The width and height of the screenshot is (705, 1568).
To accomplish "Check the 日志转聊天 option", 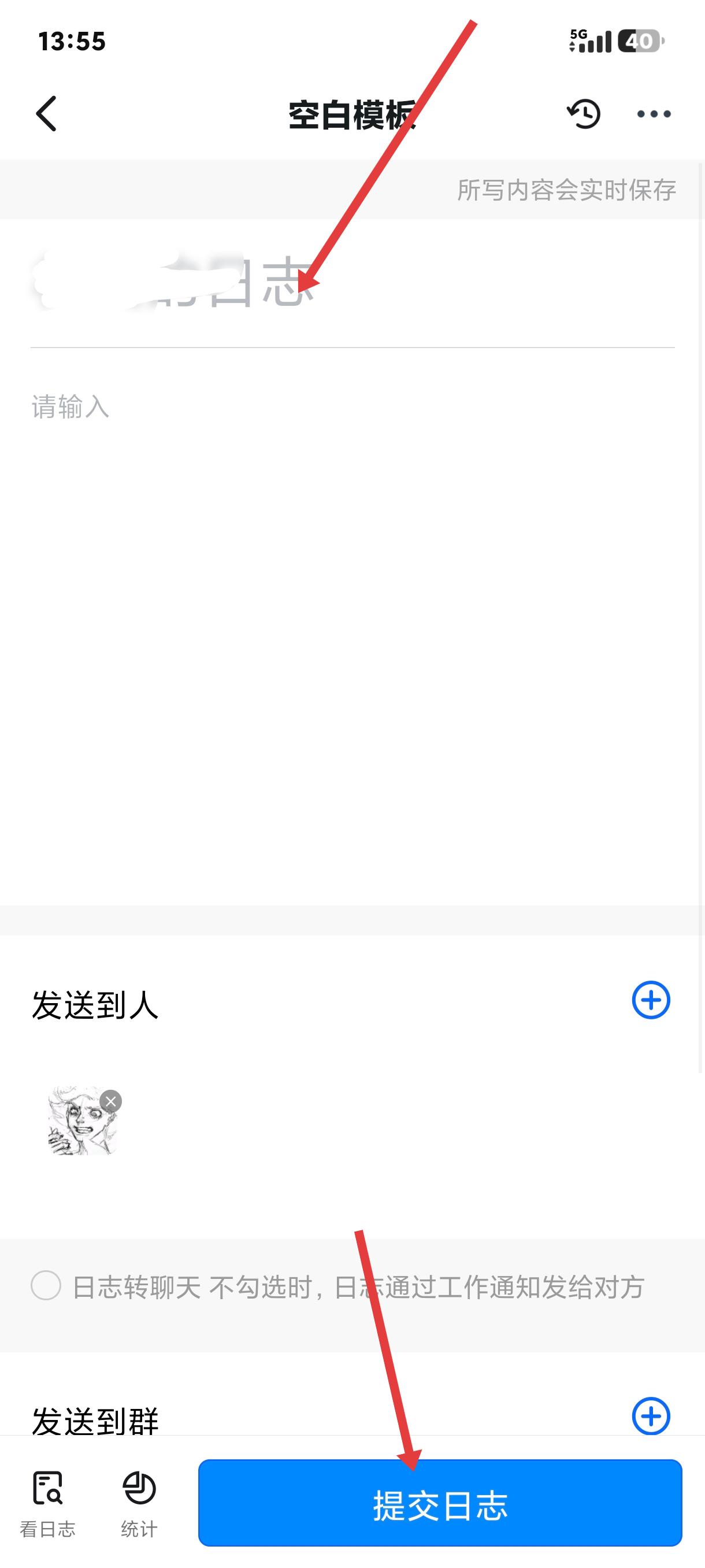I will 46,1286.
